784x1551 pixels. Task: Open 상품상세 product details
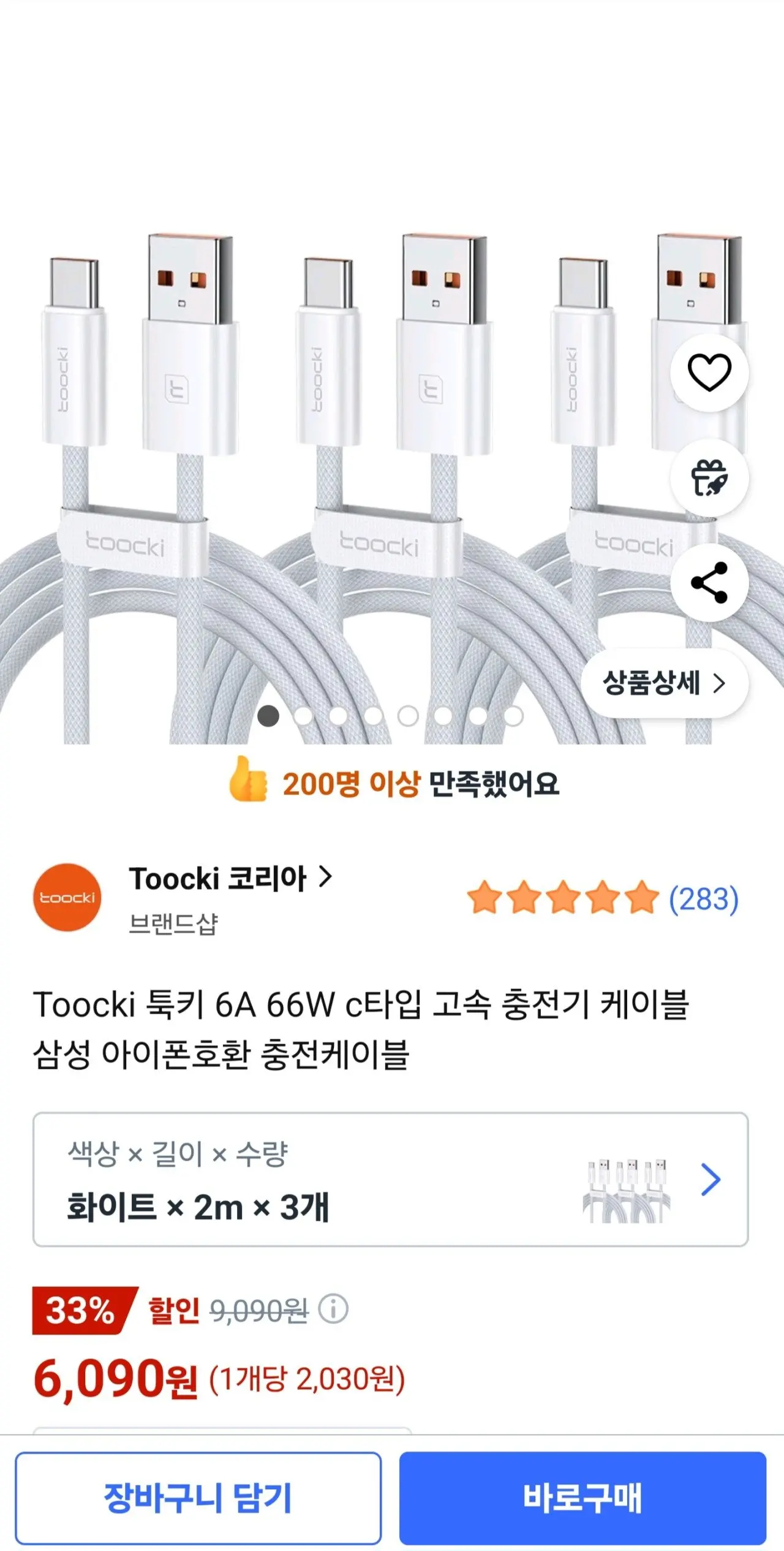pos(665,683)
